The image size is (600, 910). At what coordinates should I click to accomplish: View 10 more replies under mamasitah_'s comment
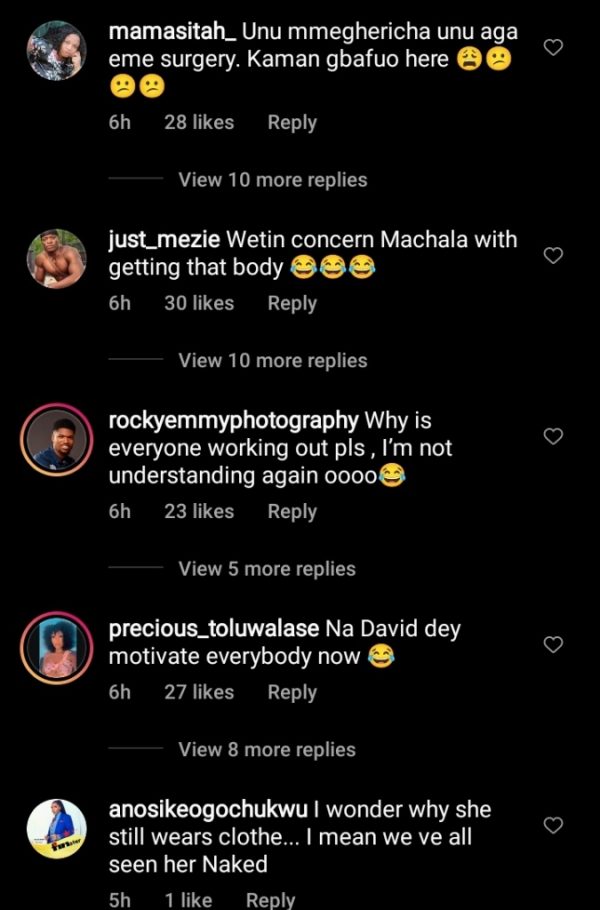272,180
